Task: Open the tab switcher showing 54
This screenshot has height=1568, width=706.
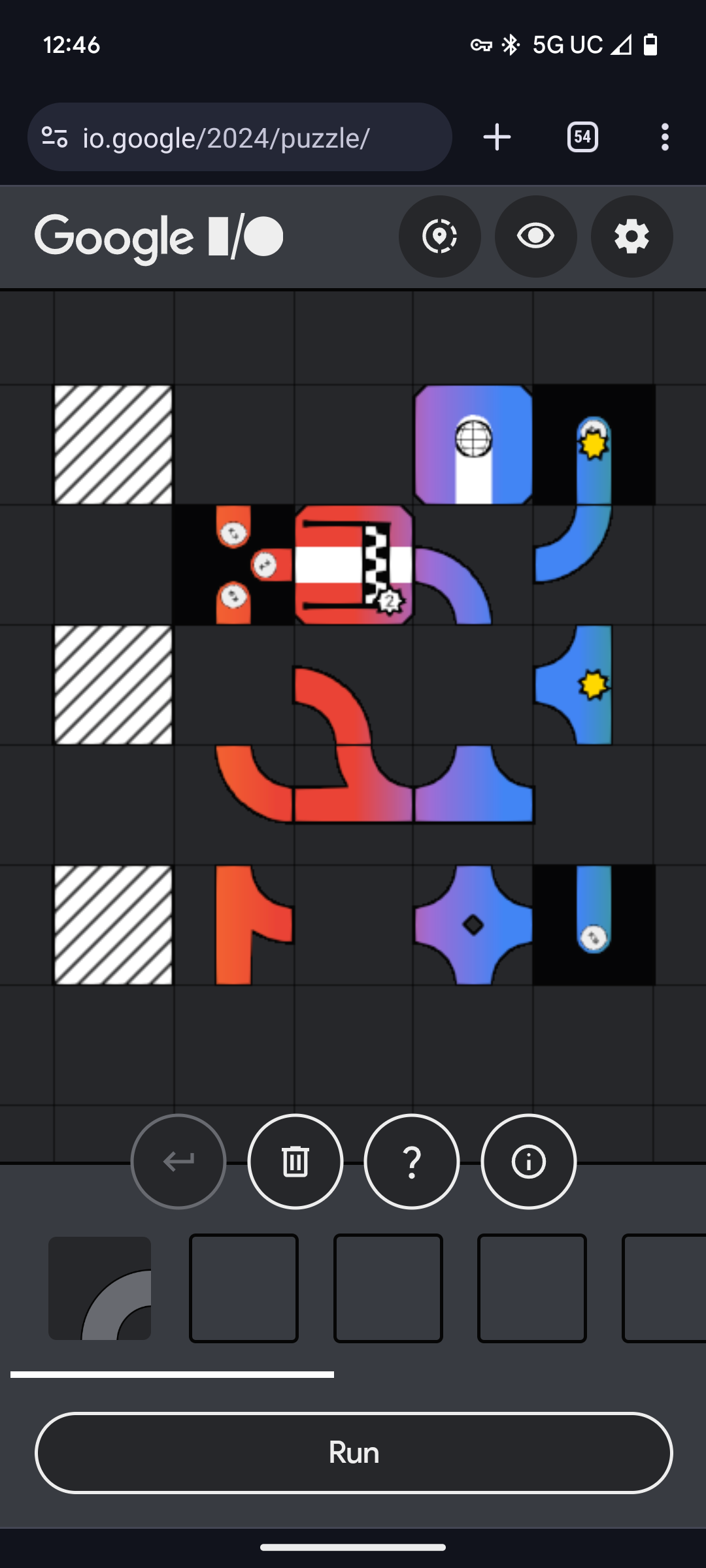Action: point(582,137)
